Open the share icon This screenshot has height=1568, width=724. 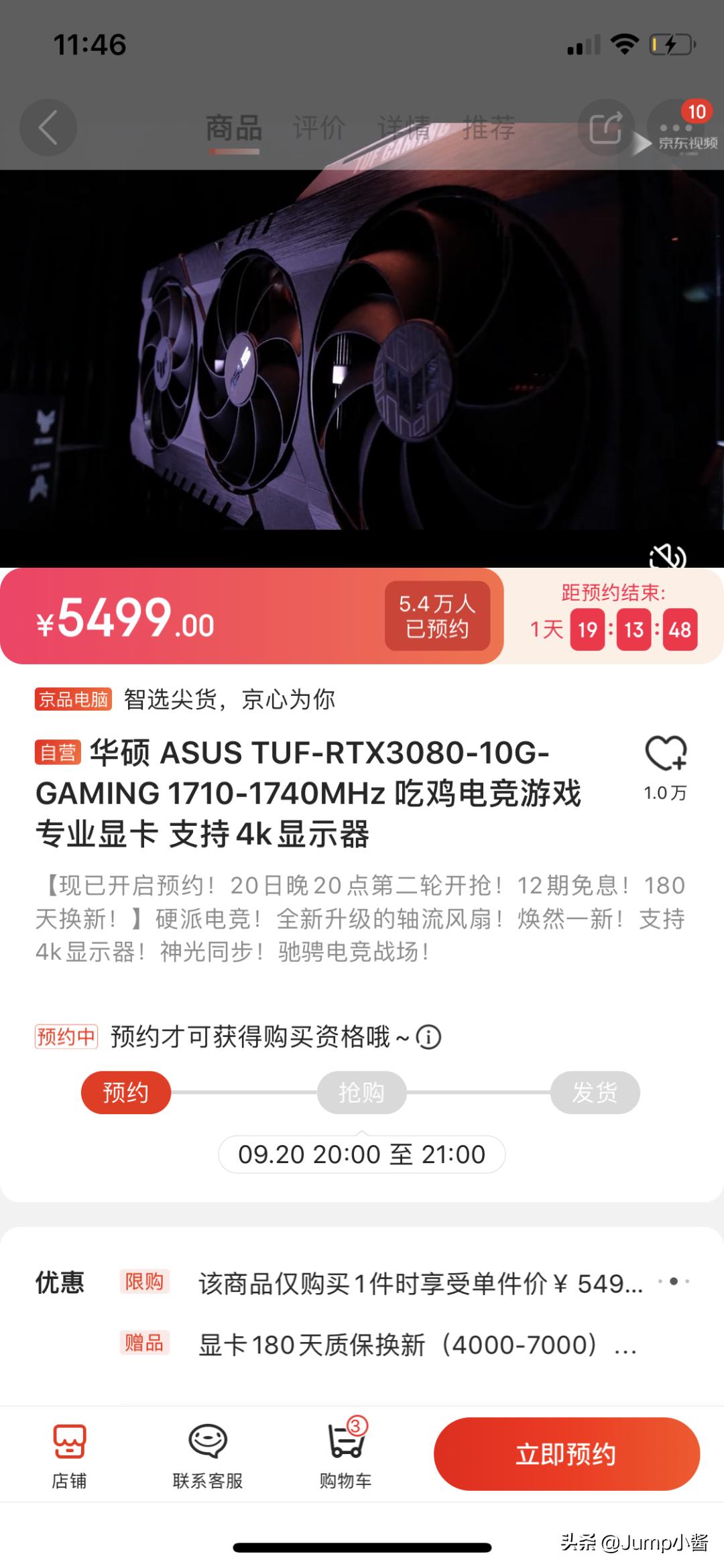[605, 127]
